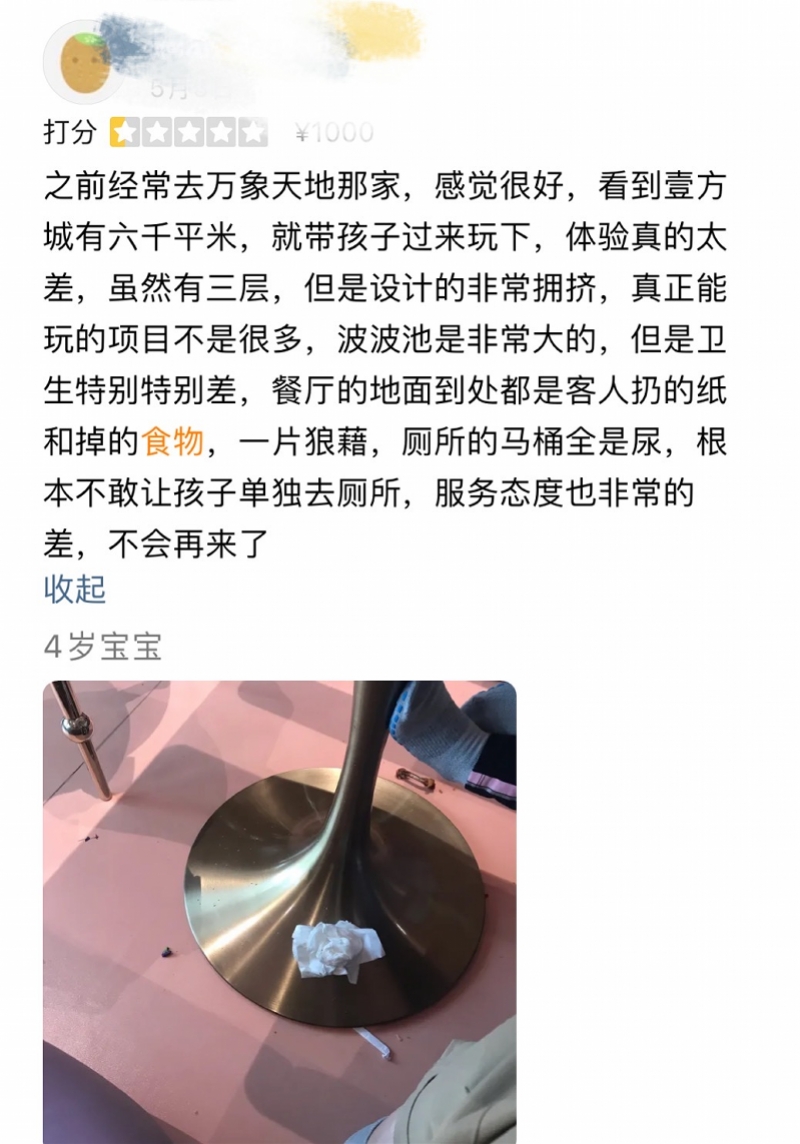Image resolution: width=800 pixels, height=1144 pixels.
Task: Collapse the review text with 收起
Action: click(75, 589)
